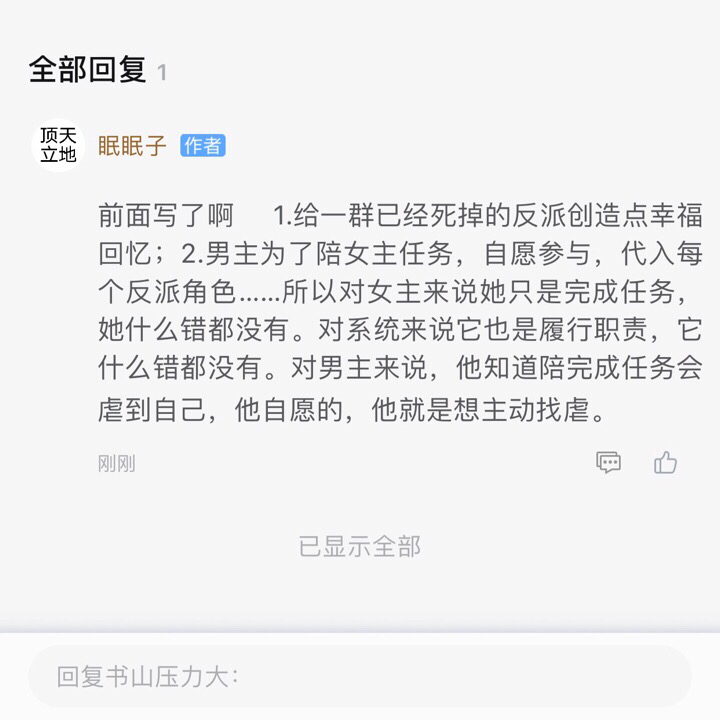Tap the reply input field to 书山压力大

point(360,677)
